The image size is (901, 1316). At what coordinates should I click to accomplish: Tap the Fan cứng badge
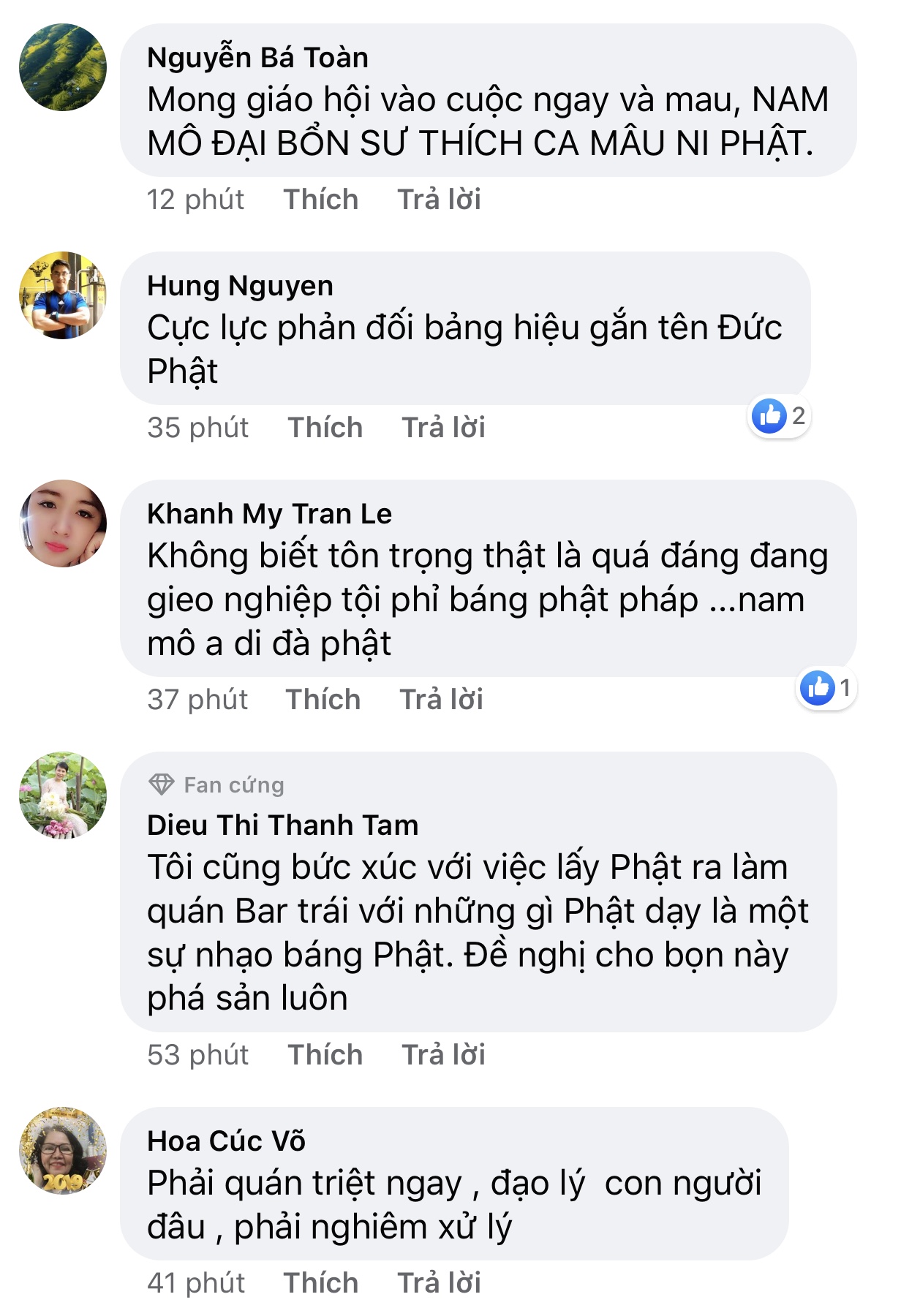click(216, 785)
